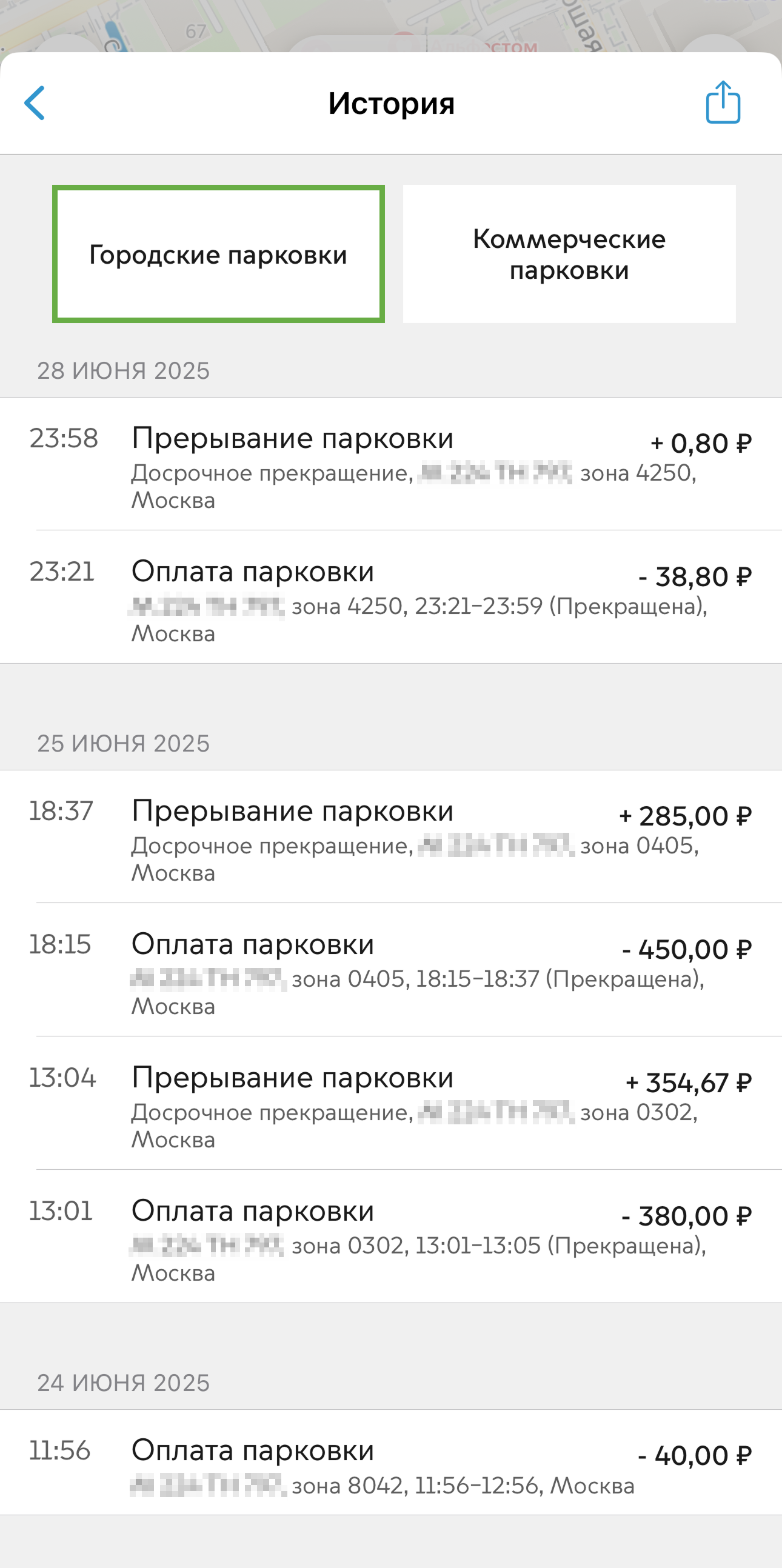
Task: Switch to Коммерческие парковки tab
Action: coord(569,254)
